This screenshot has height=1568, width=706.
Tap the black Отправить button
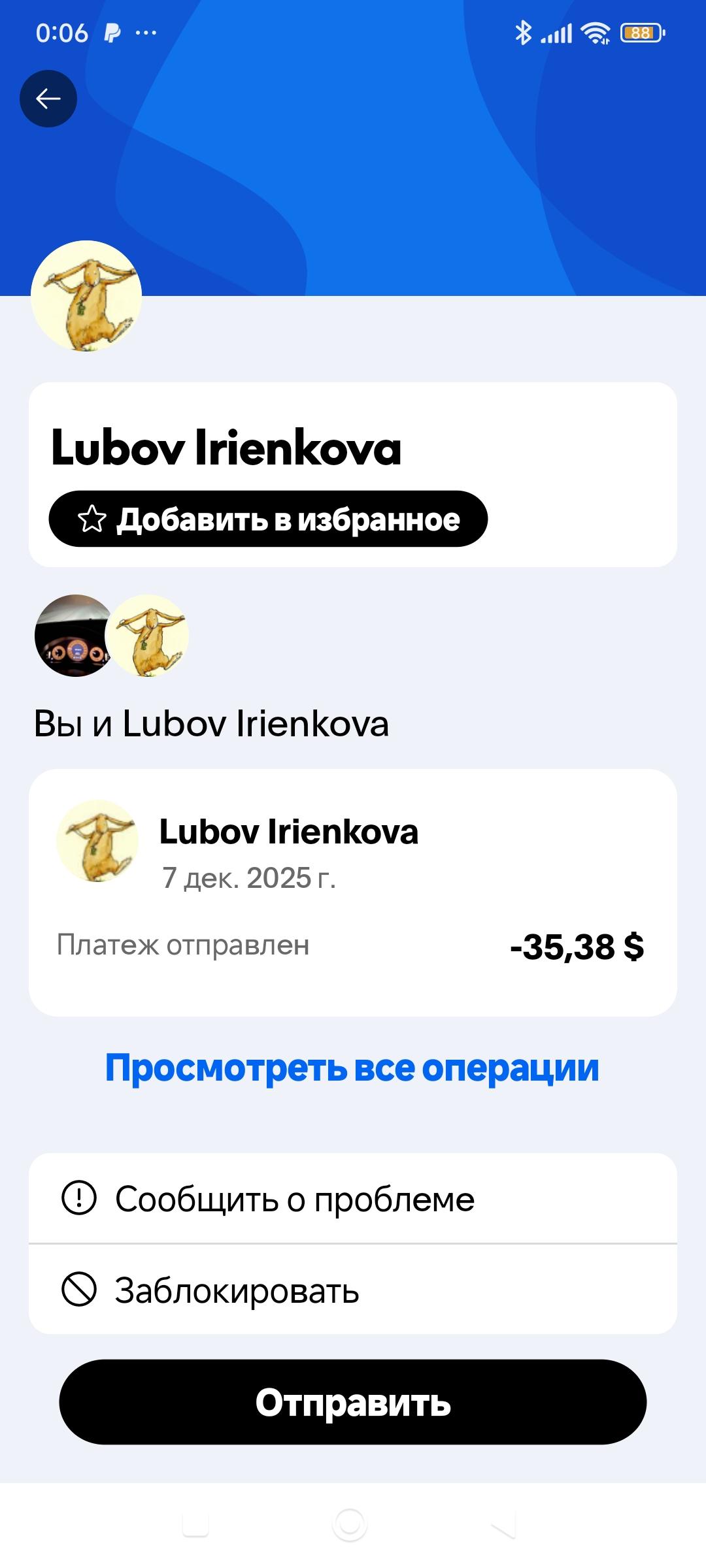tap(353, 1403)
